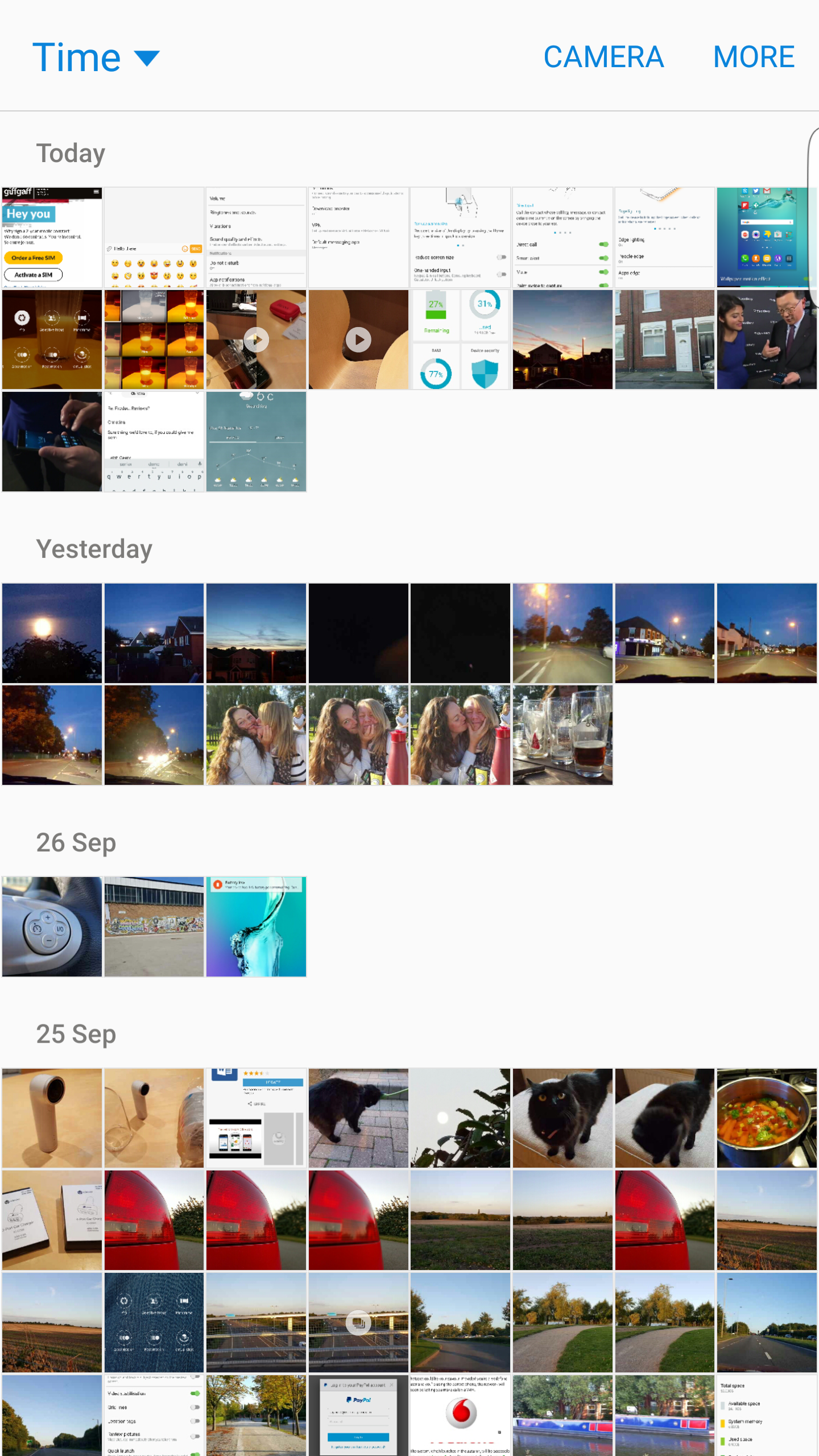Open the pot of vegetable soup photo

pos(767,1118)
